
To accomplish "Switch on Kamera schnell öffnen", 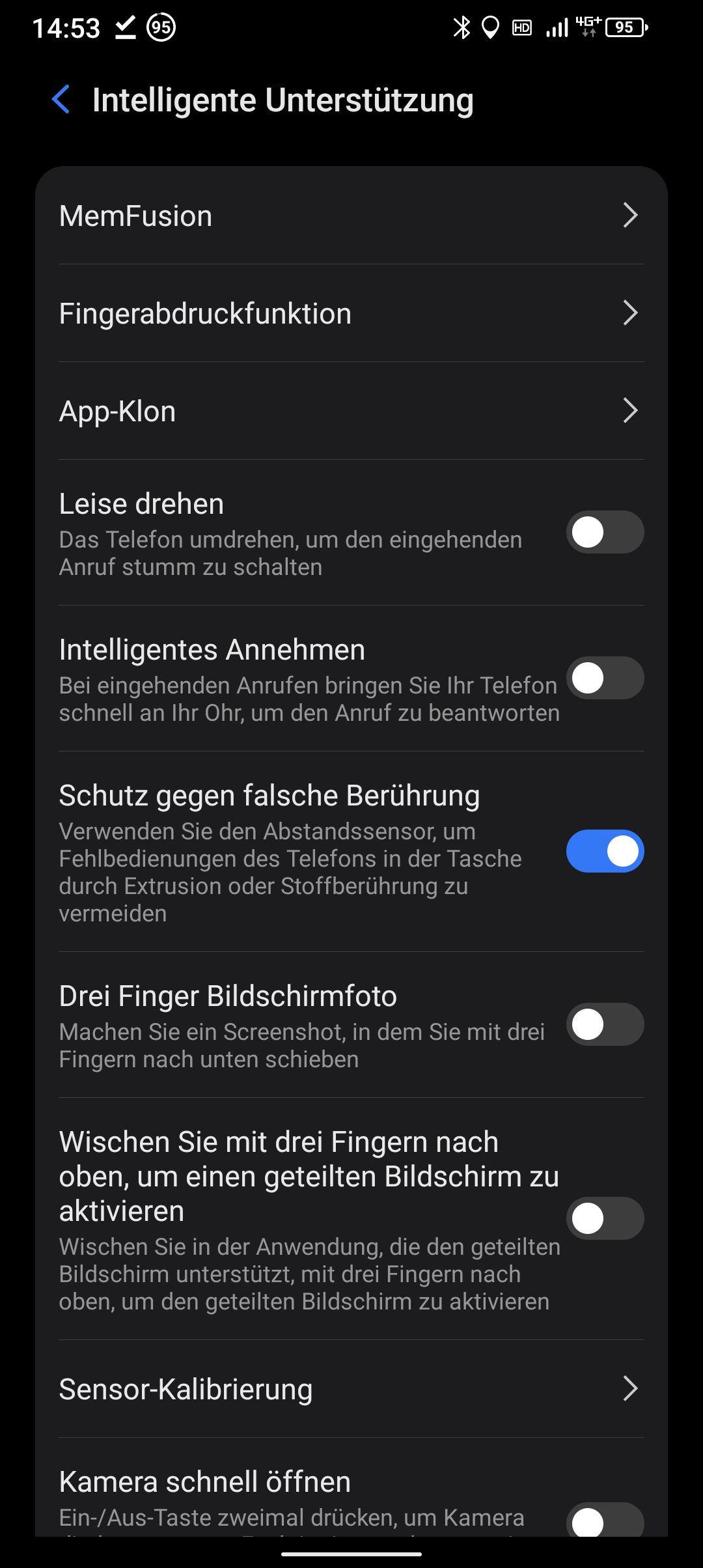I will point(605,1520).
